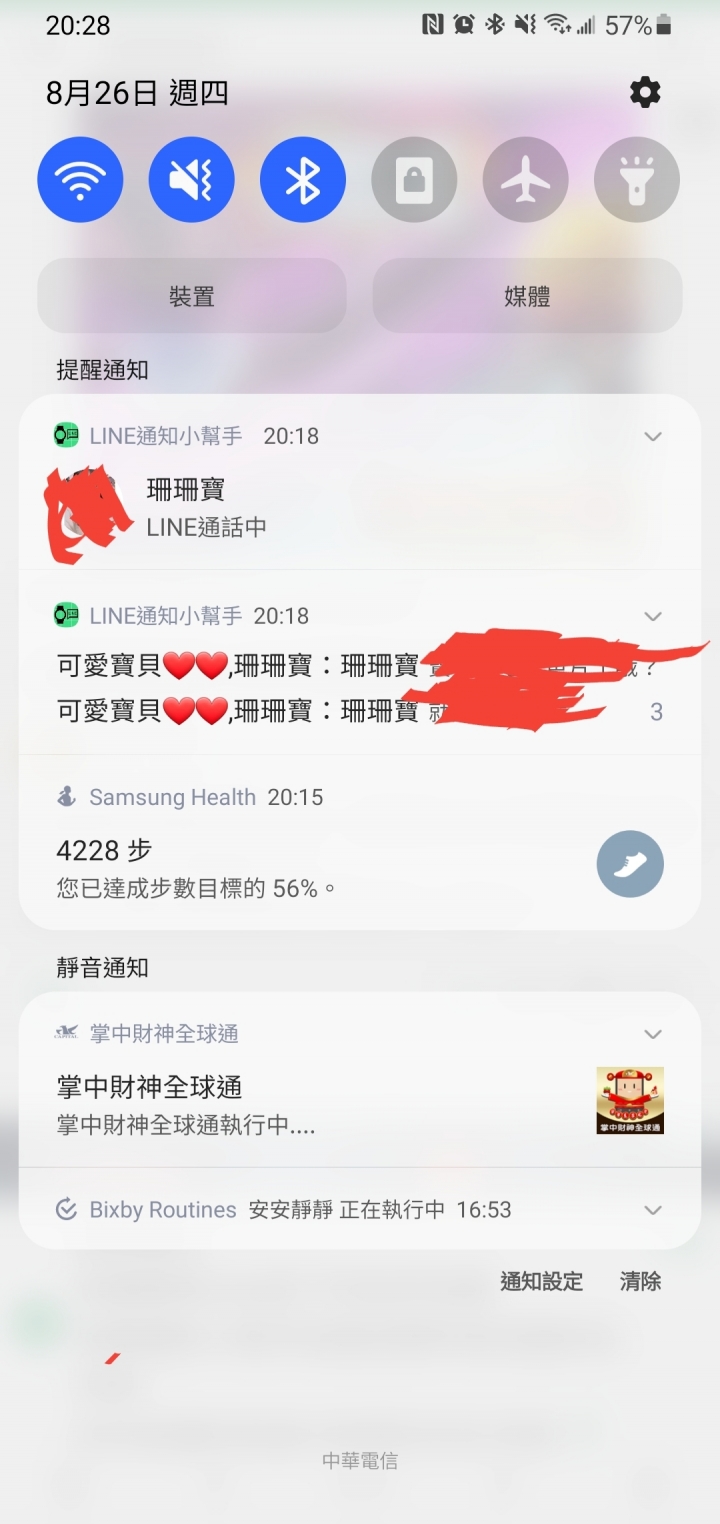This screenshot has width=720, height=1524.
Task: Expand the 掌中財神全球通 notification chevron
Action: click(x=653, y=1034)
